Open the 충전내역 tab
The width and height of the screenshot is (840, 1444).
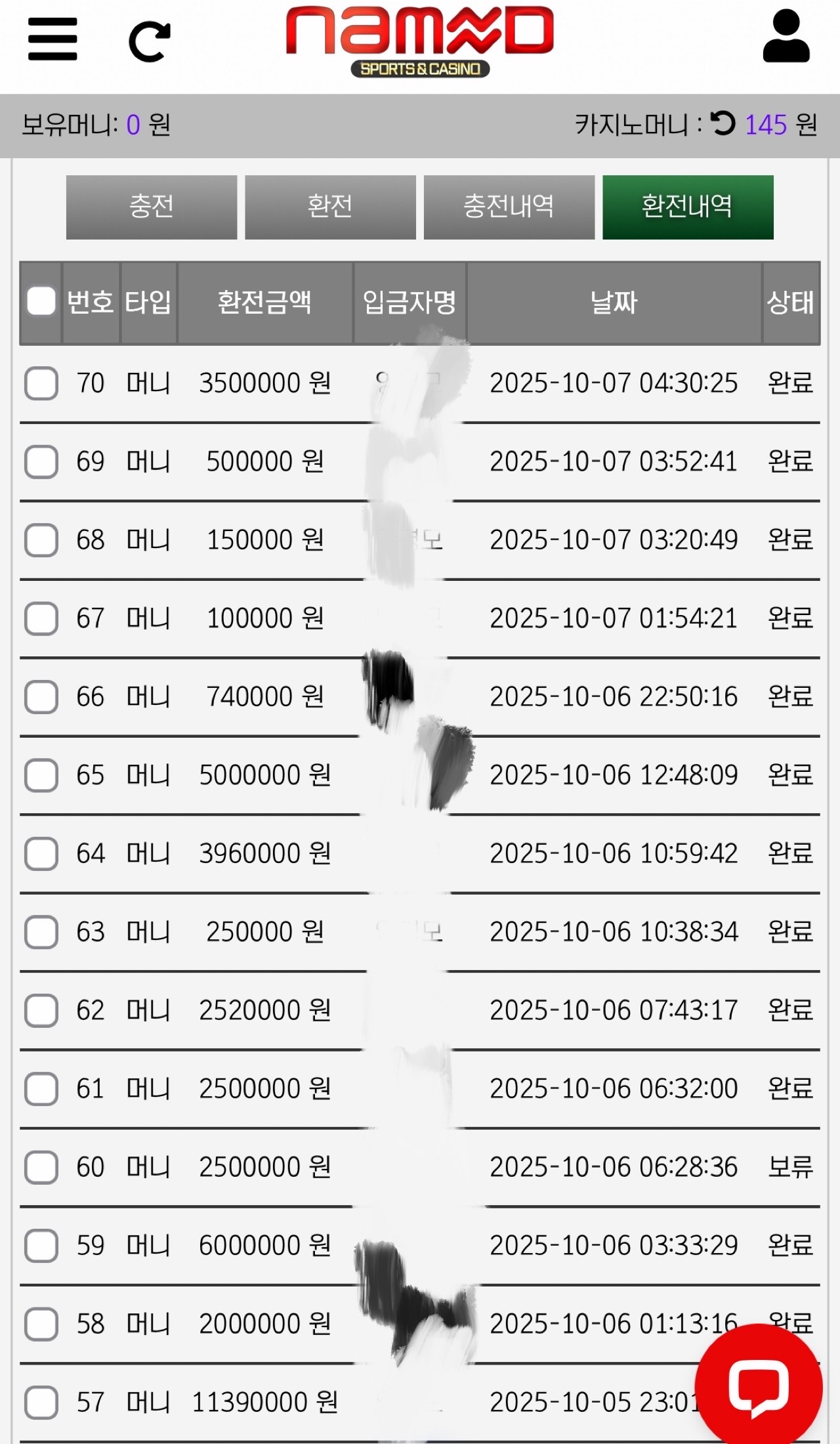[509, 207]
